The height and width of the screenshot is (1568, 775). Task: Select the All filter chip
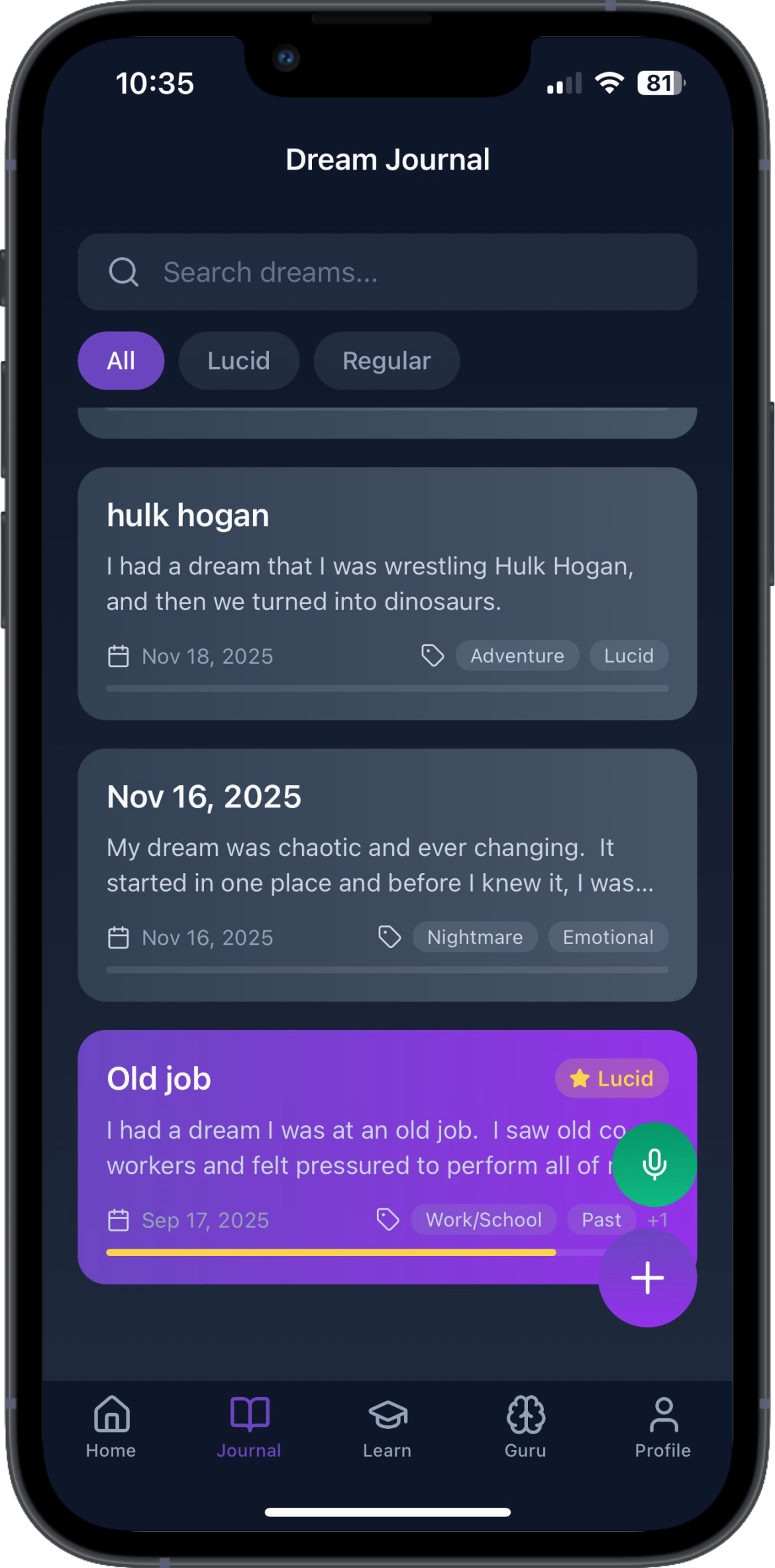click(x=121, y=361)
